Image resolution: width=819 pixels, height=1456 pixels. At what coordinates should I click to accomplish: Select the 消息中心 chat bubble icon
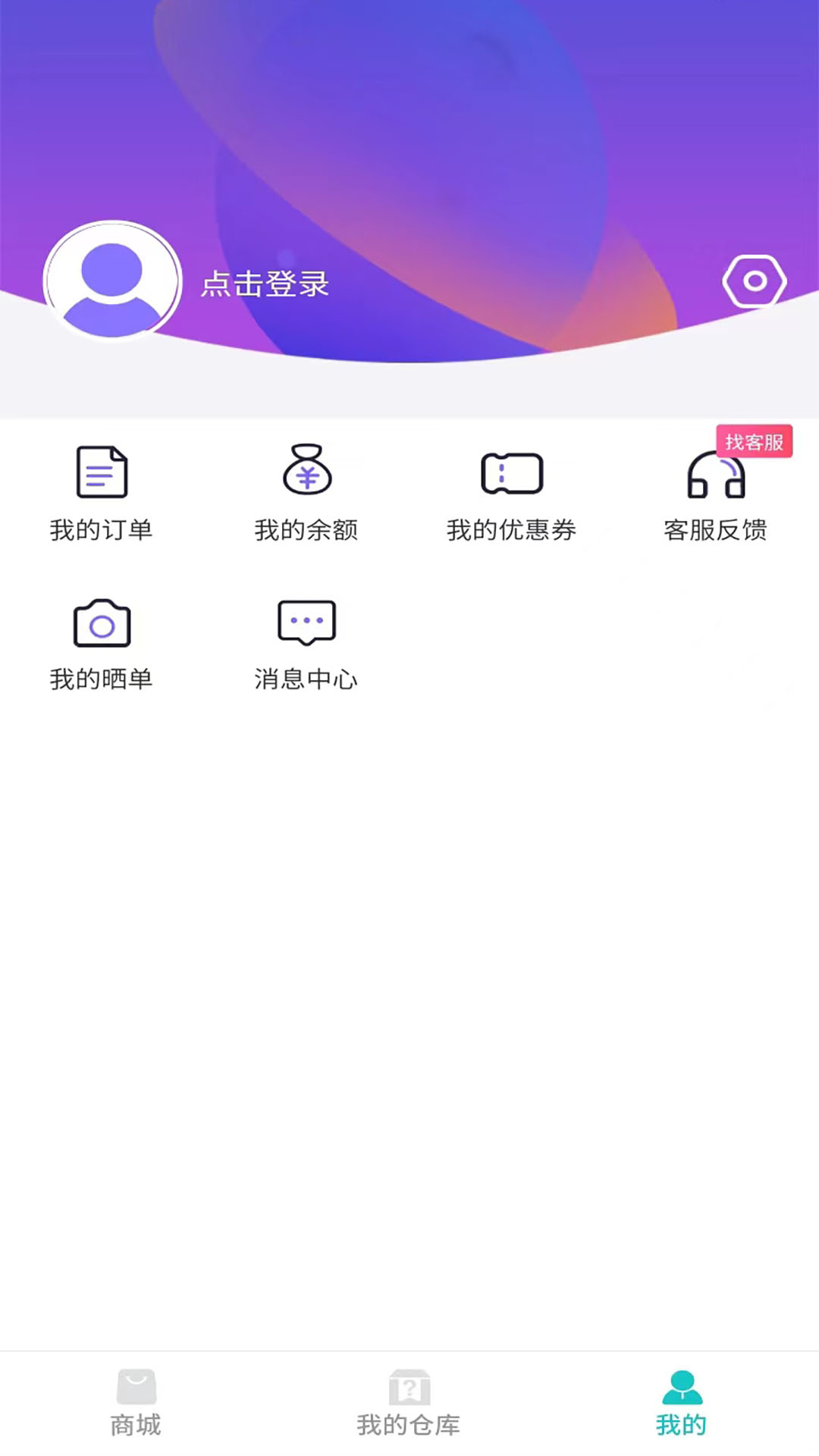[306, 622]
